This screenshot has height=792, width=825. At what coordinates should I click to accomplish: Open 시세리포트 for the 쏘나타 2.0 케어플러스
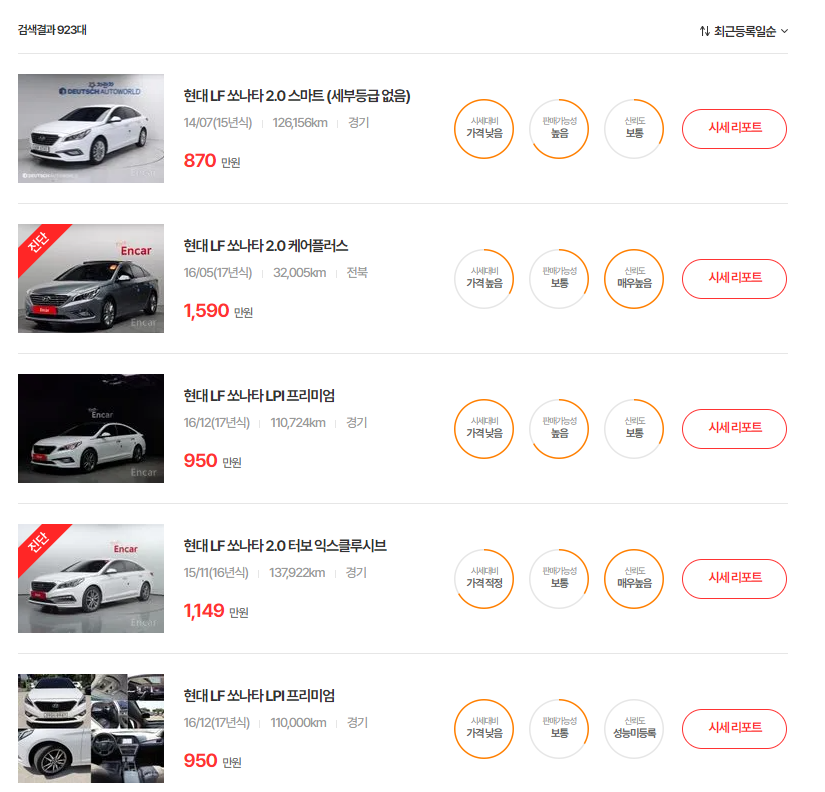(734, 278)
